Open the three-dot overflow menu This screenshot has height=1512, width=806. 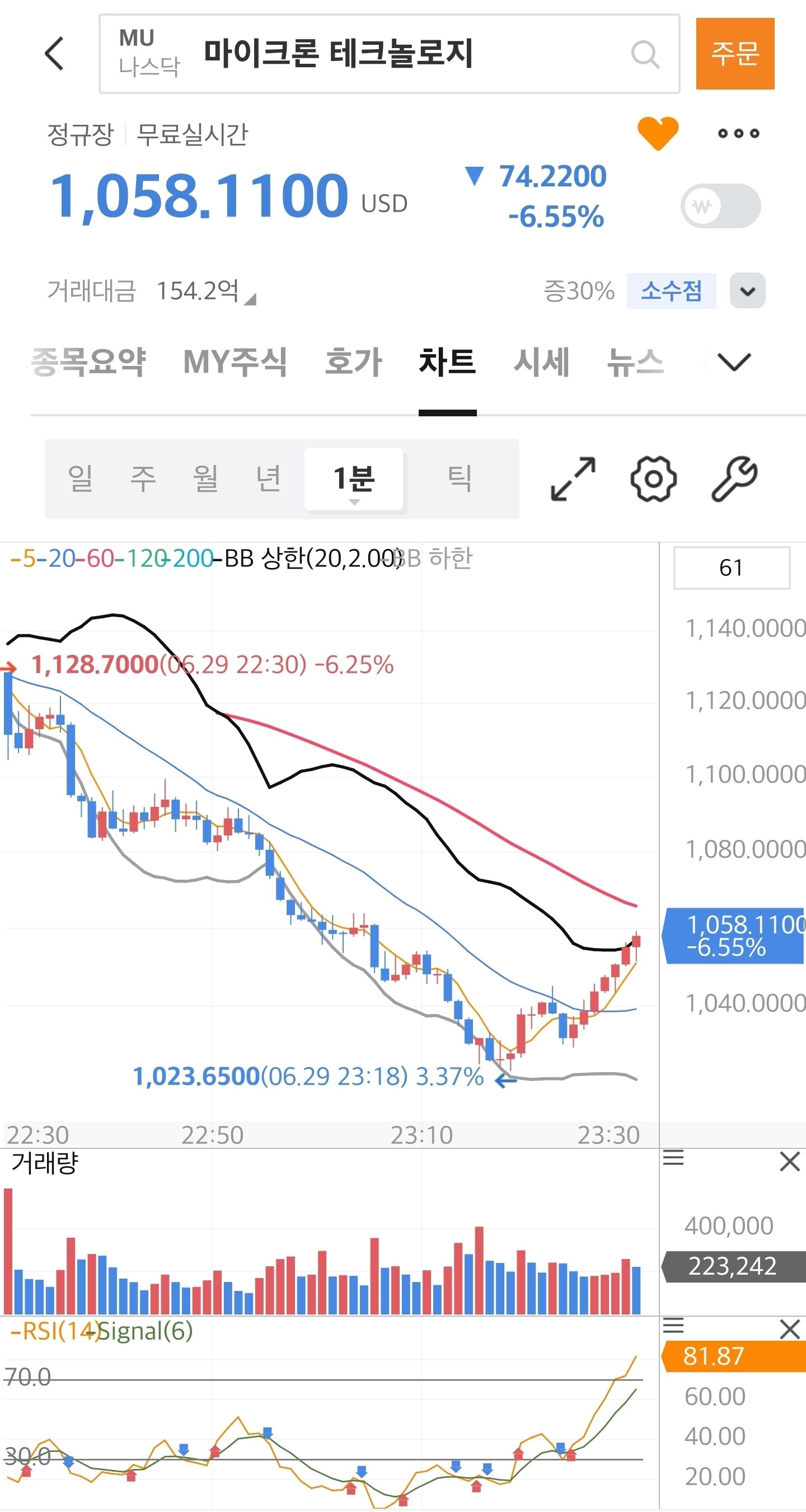(738, 134)
